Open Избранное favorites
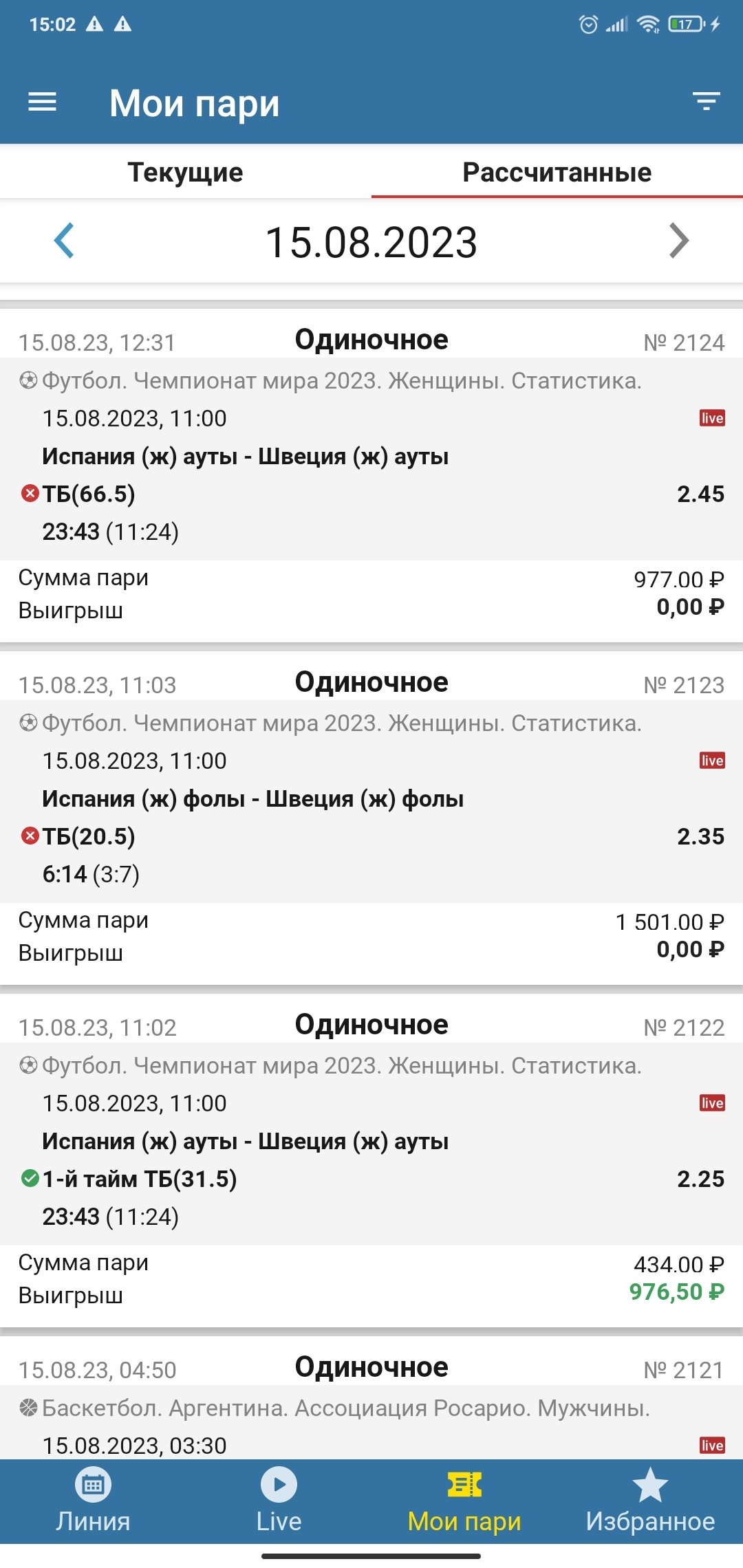 pos(650,1501)
